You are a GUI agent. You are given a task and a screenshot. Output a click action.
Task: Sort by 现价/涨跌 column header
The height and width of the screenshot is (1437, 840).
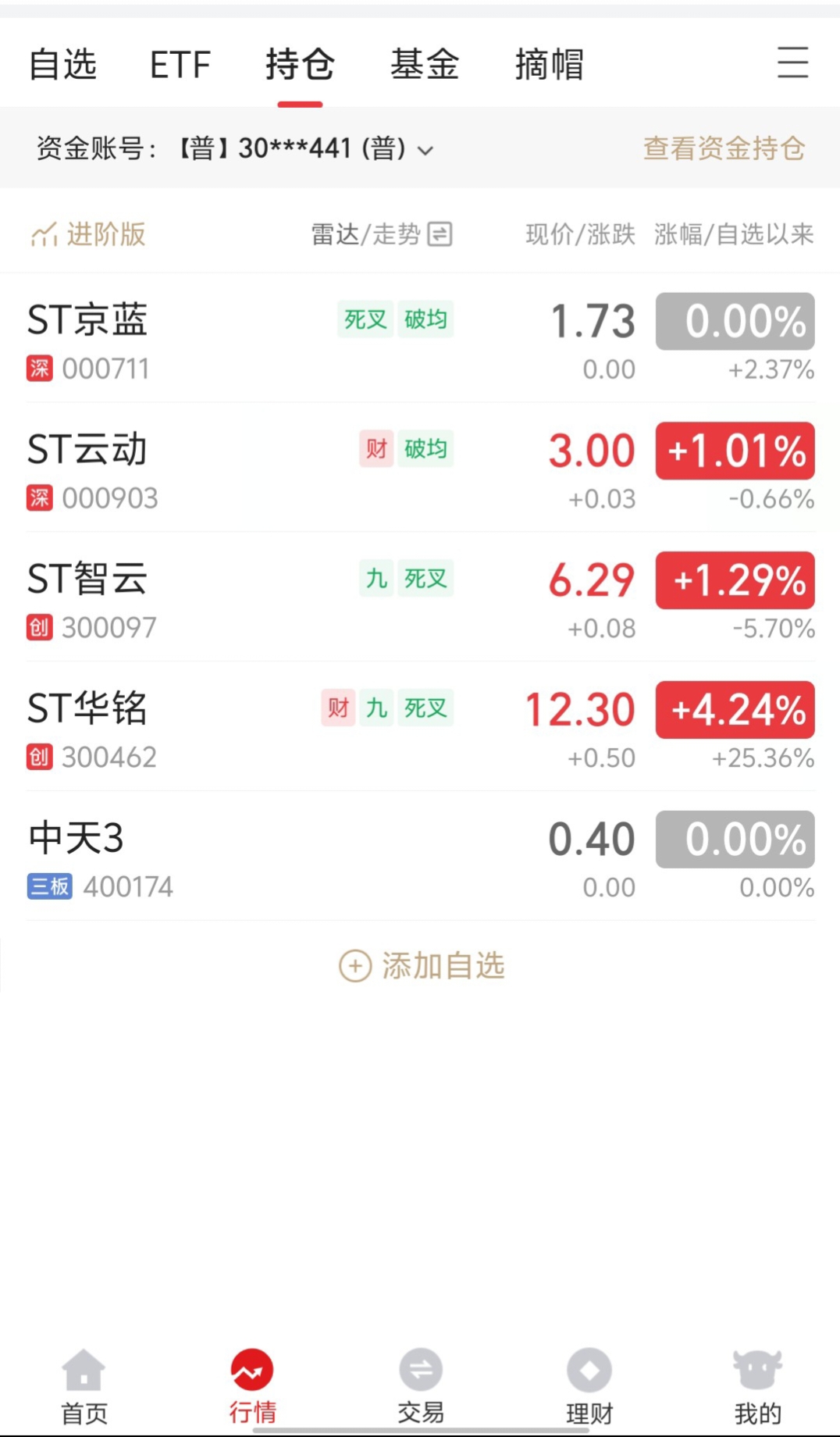coord(580,234)
